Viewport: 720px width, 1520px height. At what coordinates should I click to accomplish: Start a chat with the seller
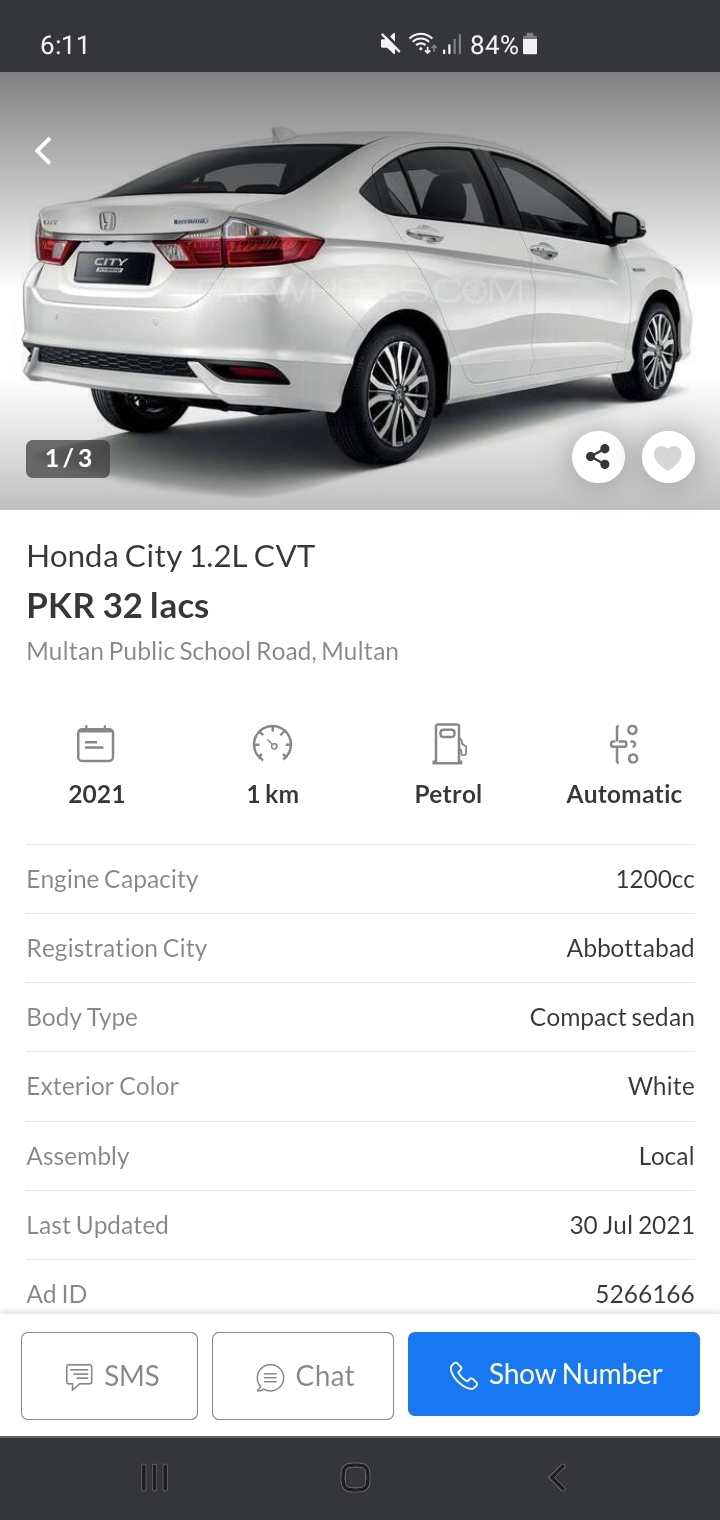pos(303,1376)
